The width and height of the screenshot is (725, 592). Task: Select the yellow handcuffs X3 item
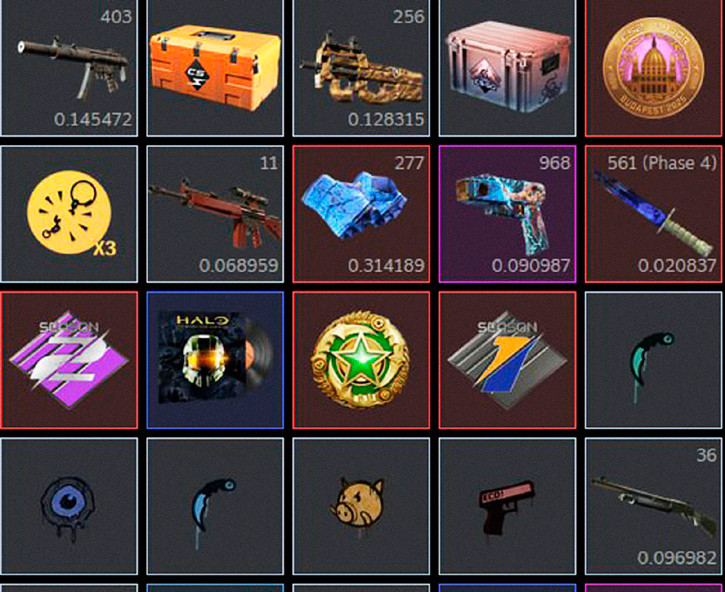69,213
